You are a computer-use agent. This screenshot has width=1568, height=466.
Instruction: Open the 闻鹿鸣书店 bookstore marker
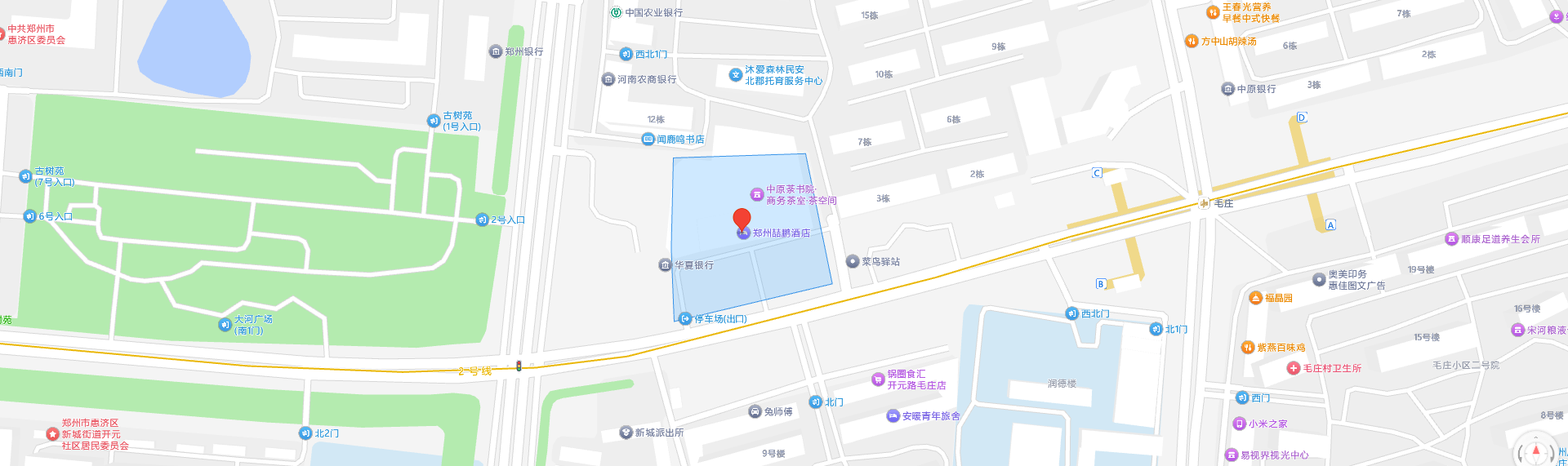point(648,140)
